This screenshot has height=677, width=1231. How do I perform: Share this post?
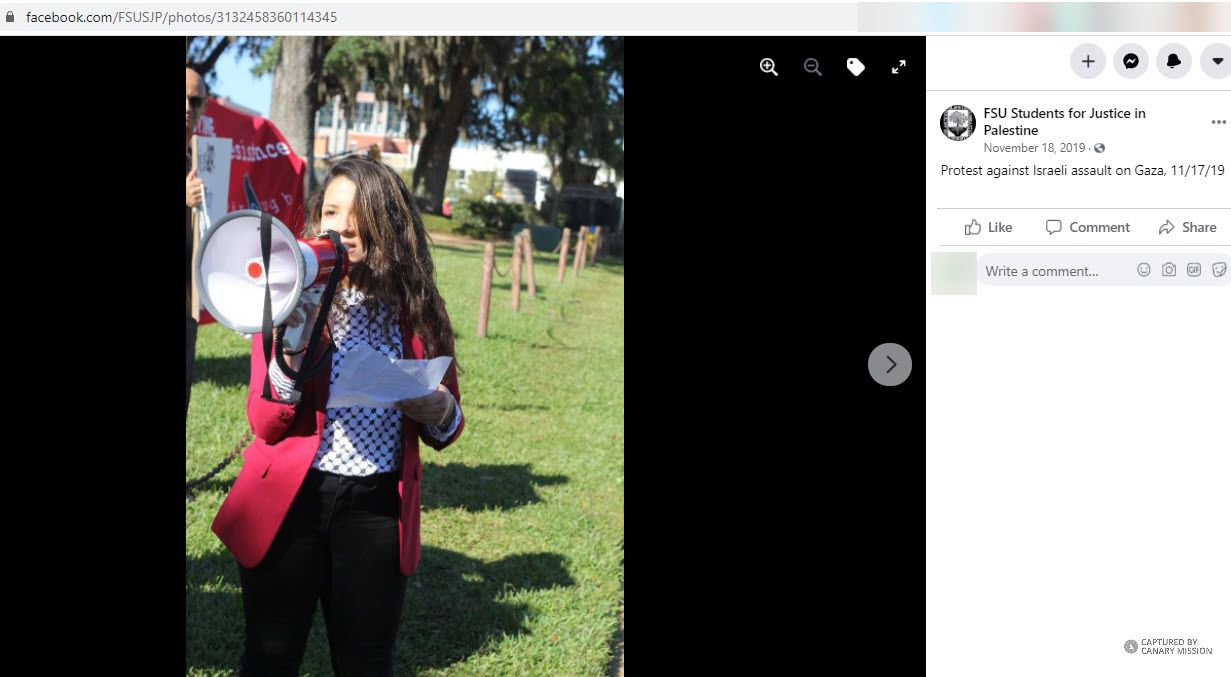(1187, 227)
